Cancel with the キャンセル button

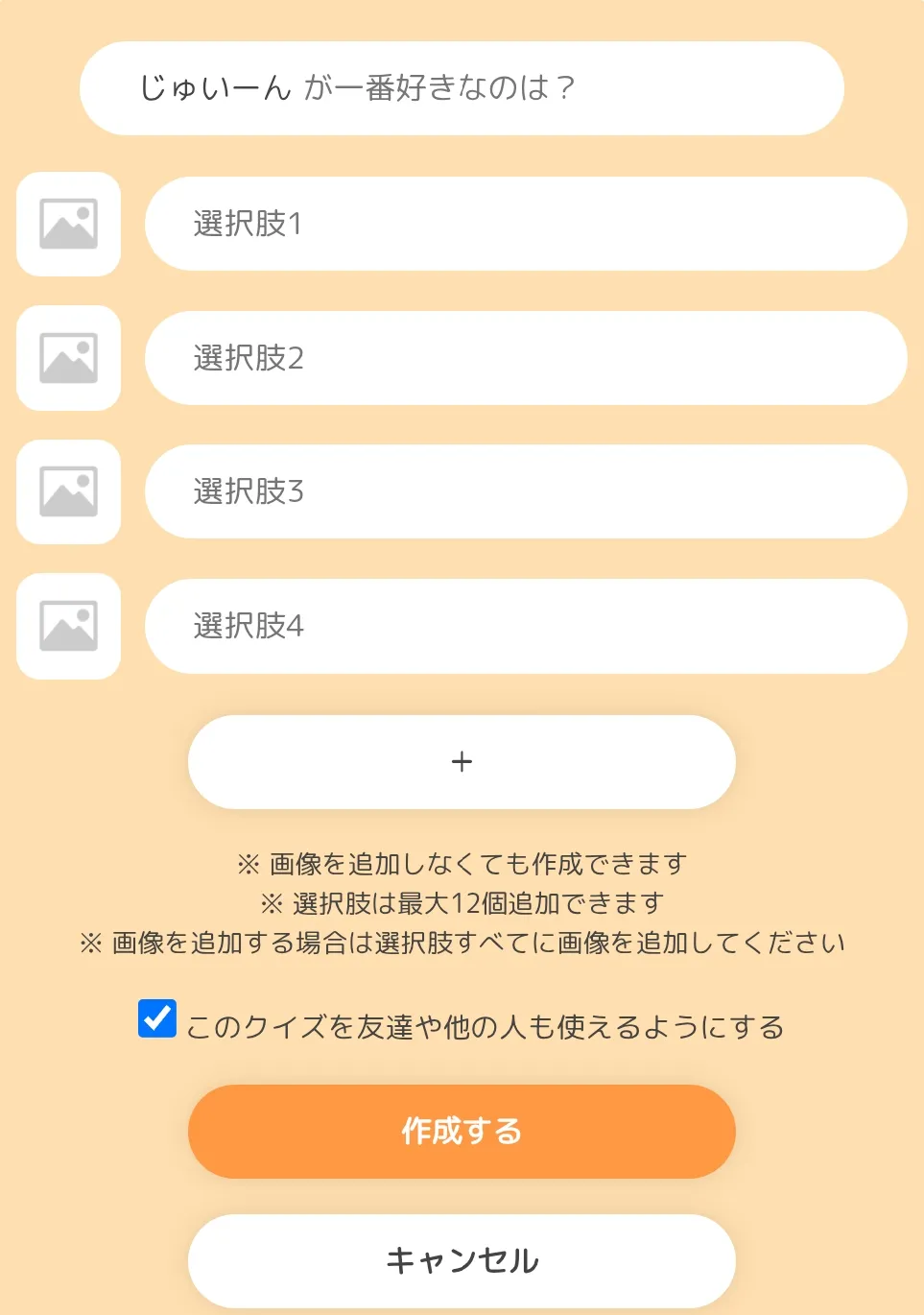click(462, 1260)
